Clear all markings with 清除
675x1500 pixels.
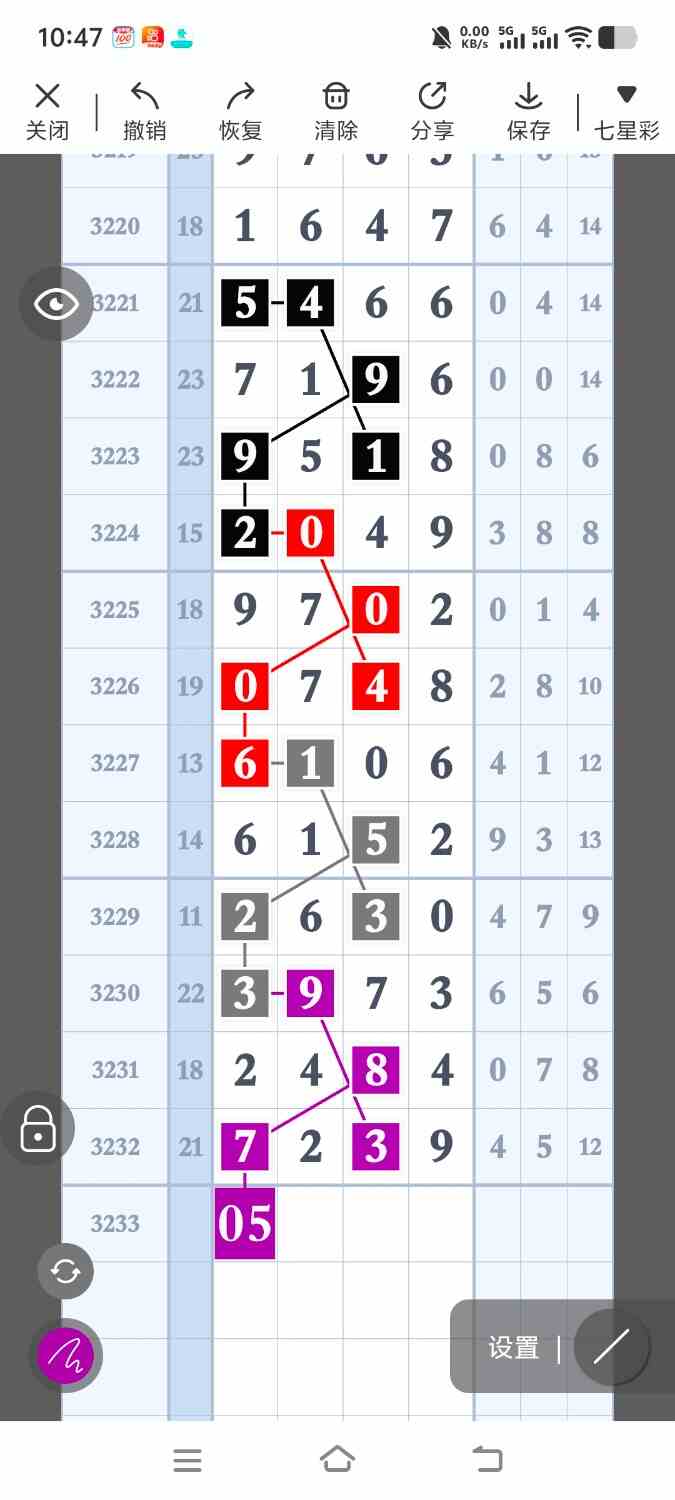336,111
